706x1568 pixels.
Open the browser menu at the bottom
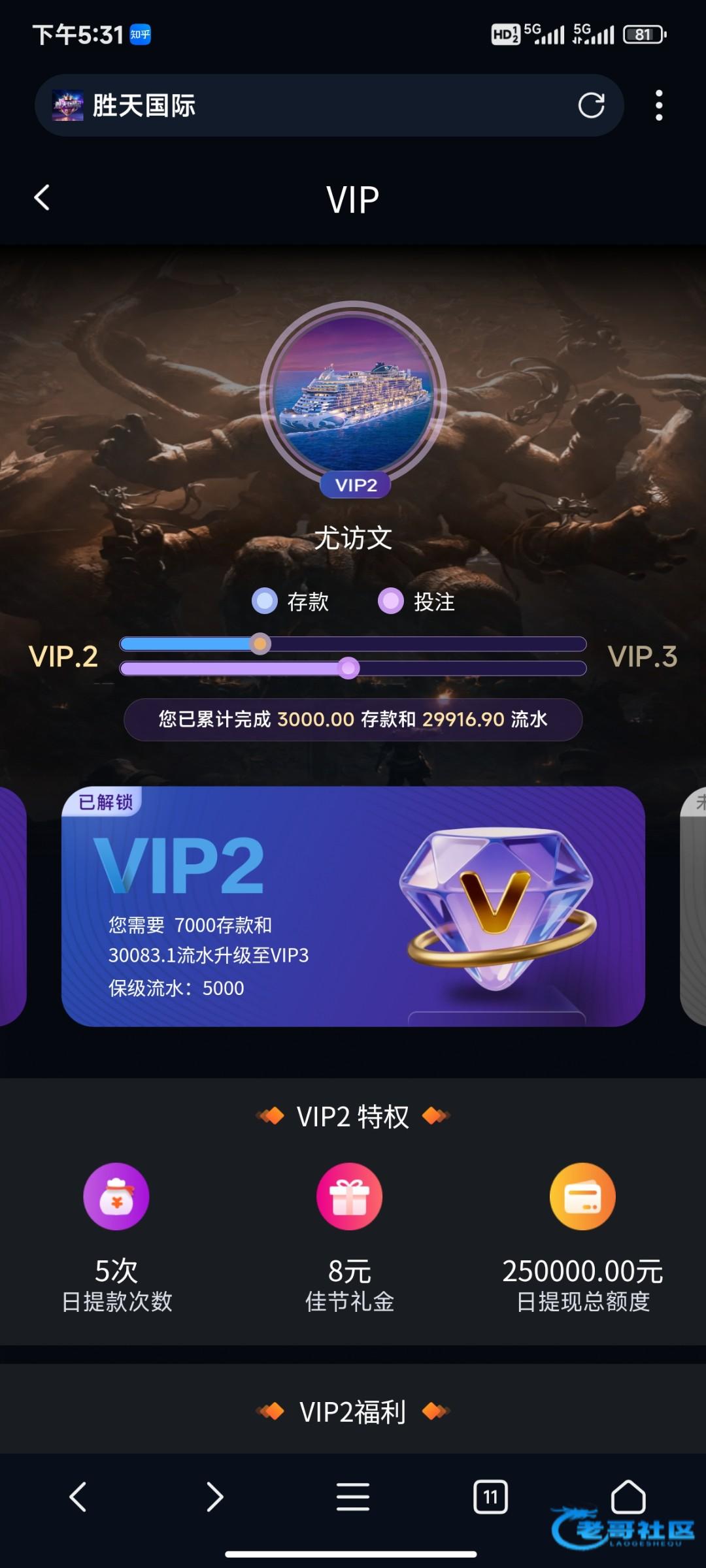click(353, 1496)
